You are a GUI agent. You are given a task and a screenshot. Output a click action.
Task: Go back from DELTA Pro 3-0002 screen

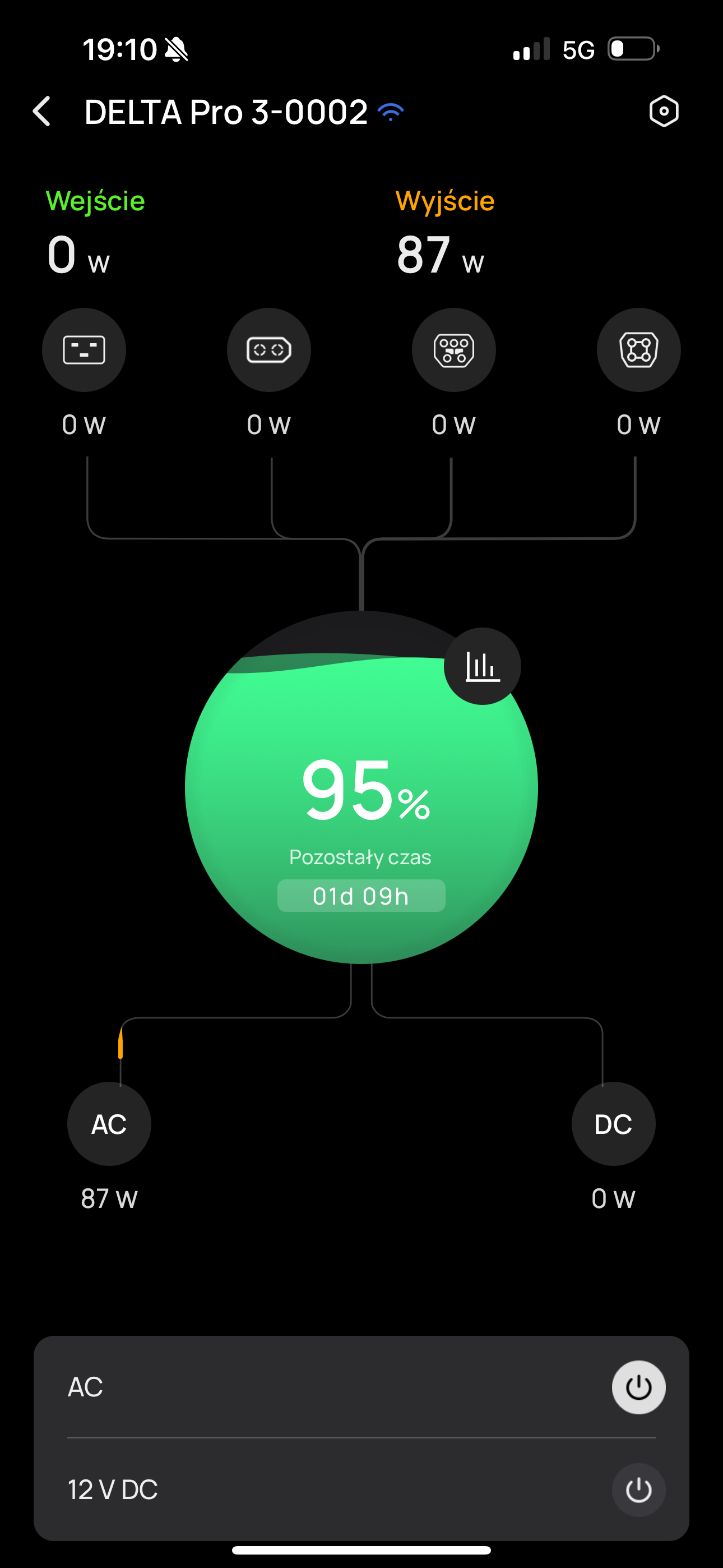click(41, 112)
